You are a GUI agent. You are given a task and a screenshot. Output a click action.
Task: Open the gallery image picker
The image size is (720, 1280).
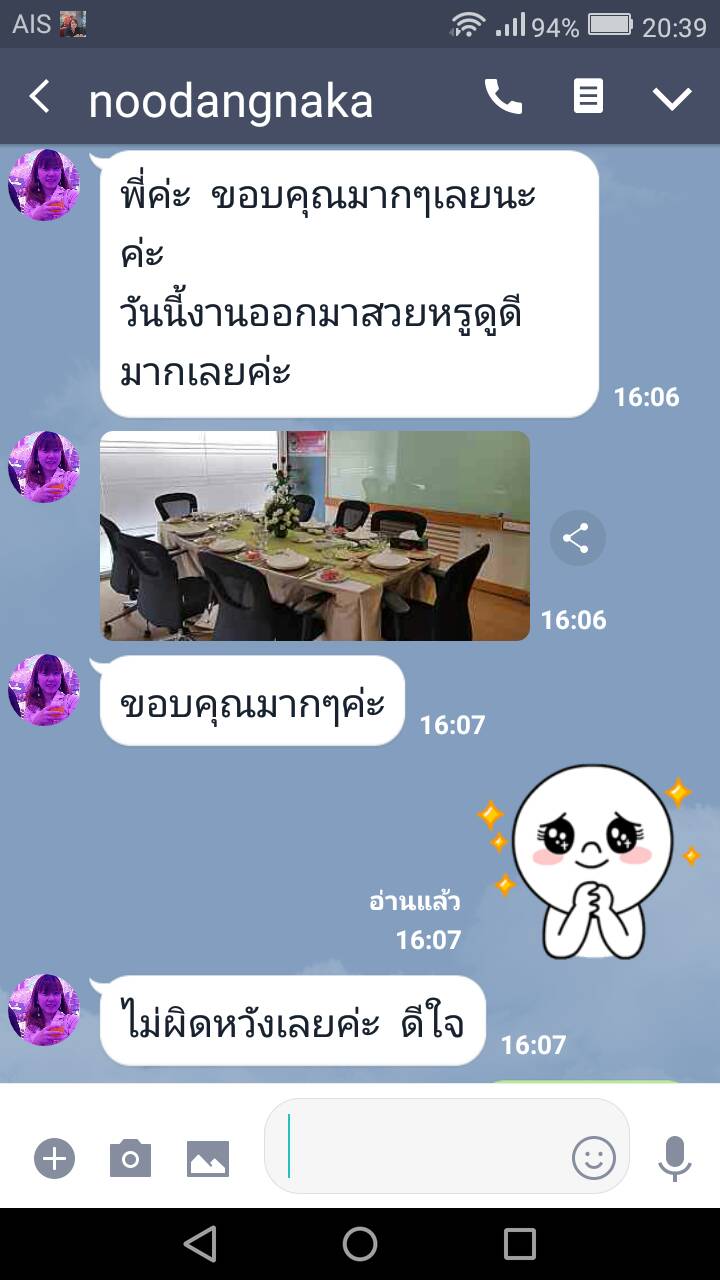(x=208, y=1159)
